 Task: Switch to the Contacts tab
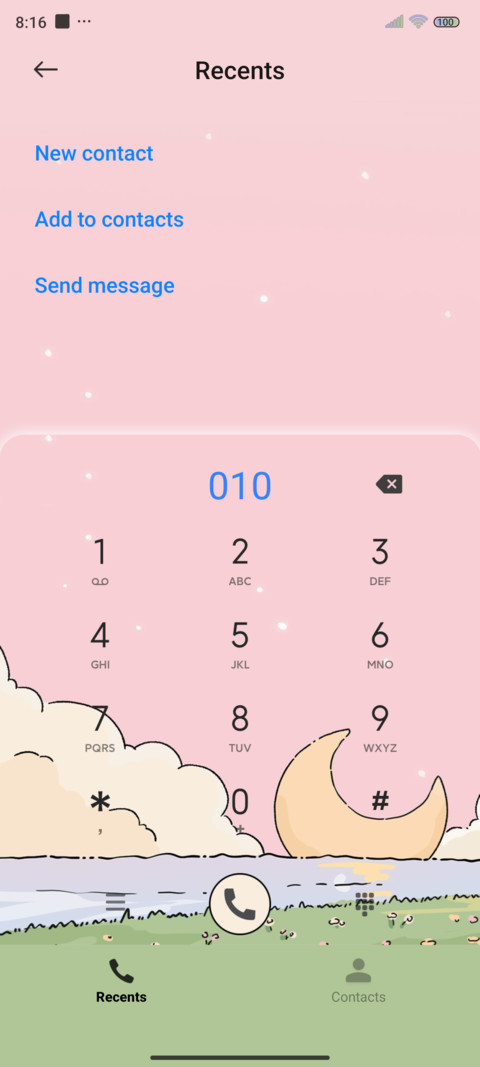(358, 981)
